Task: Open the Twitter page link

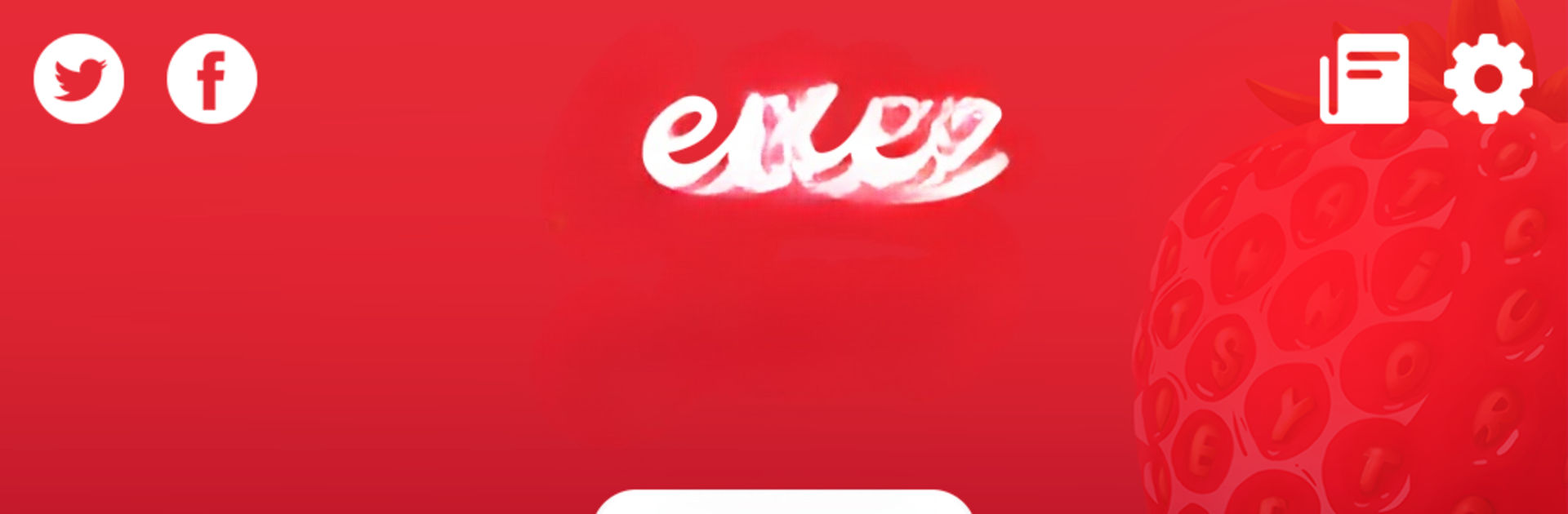Action: (78, 79)
